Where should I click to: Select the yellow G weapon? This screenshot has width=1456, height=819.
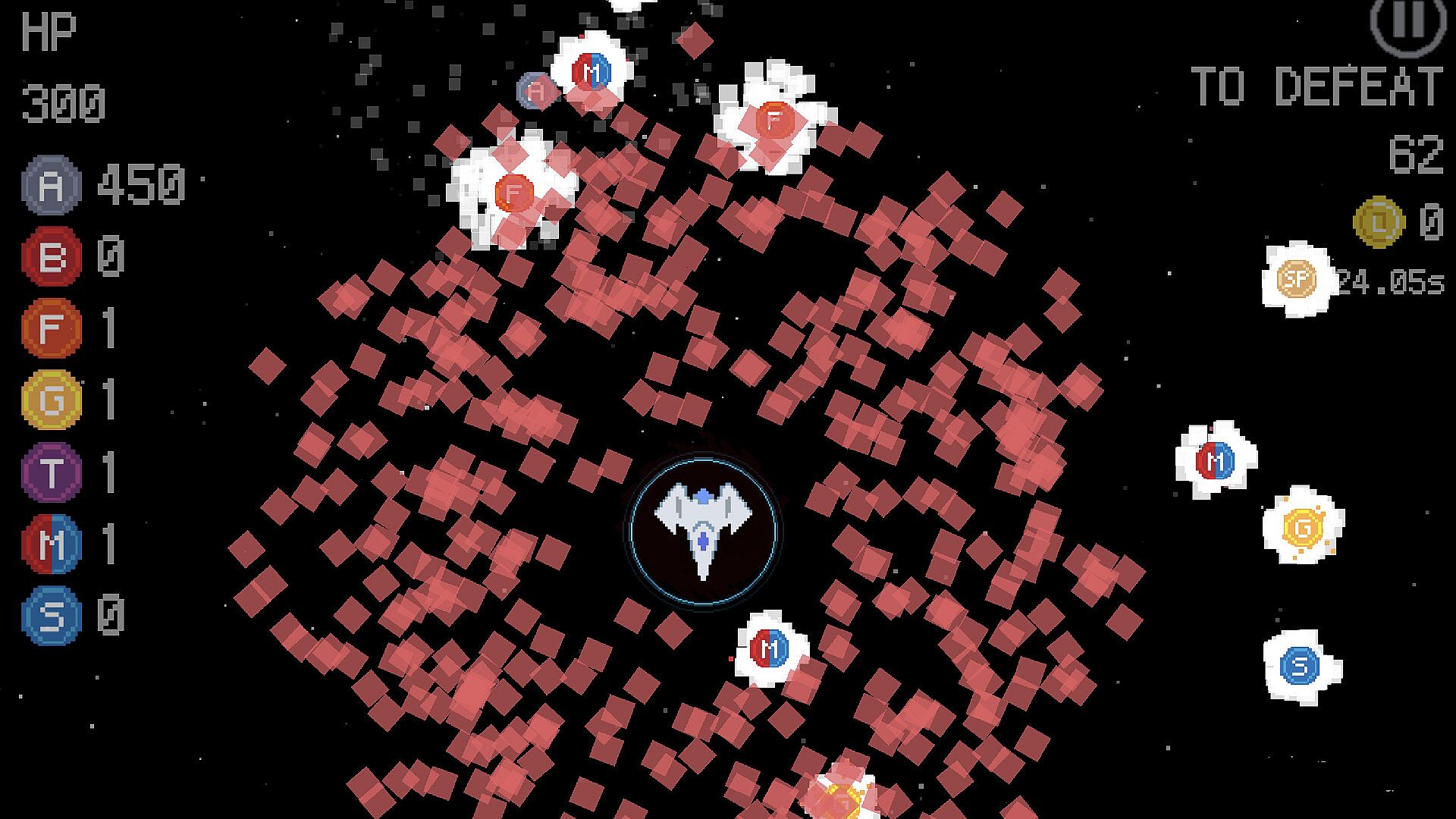(x=51, y=400)
